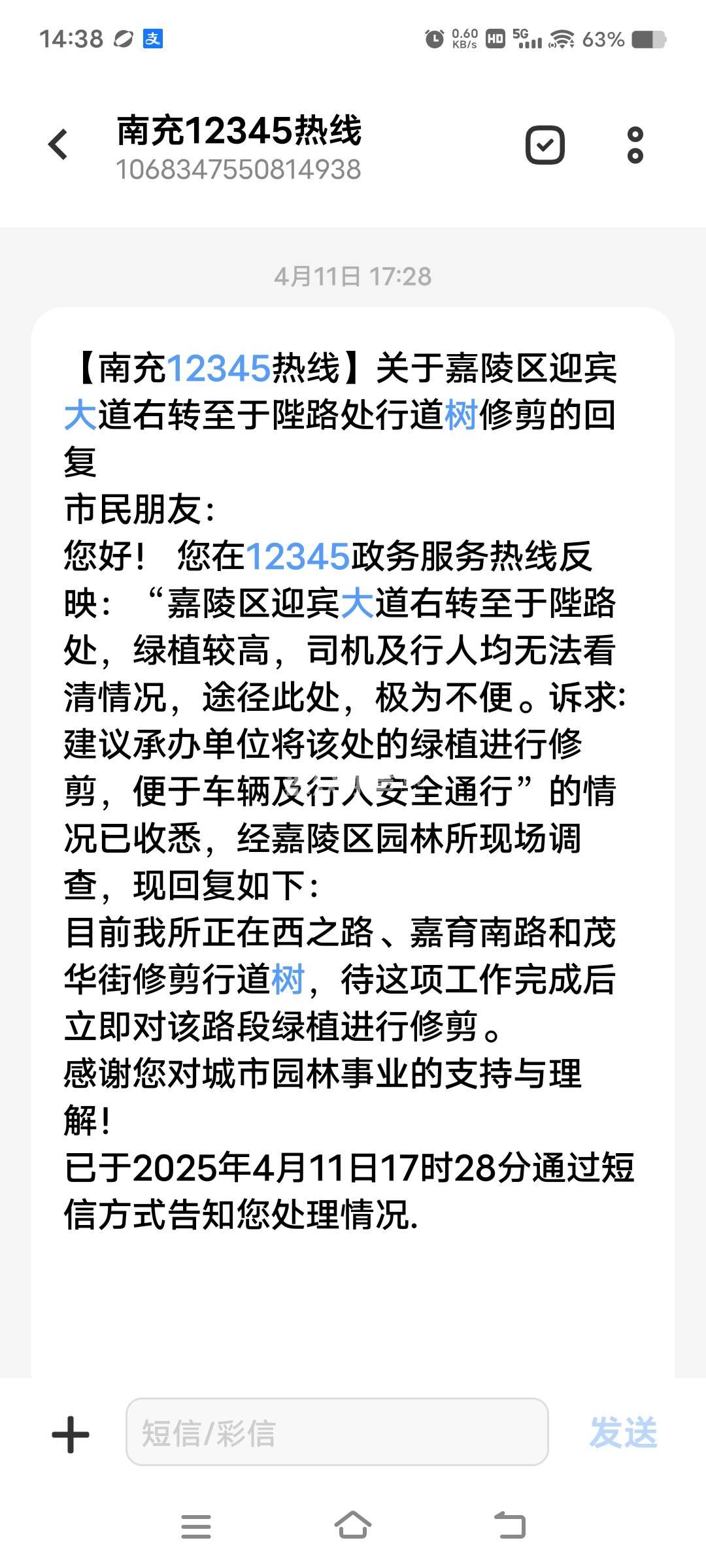The width and height of the screenshot is (706, 1568).
Task: Open the plus attachment button
Action: coord(71,1435)
